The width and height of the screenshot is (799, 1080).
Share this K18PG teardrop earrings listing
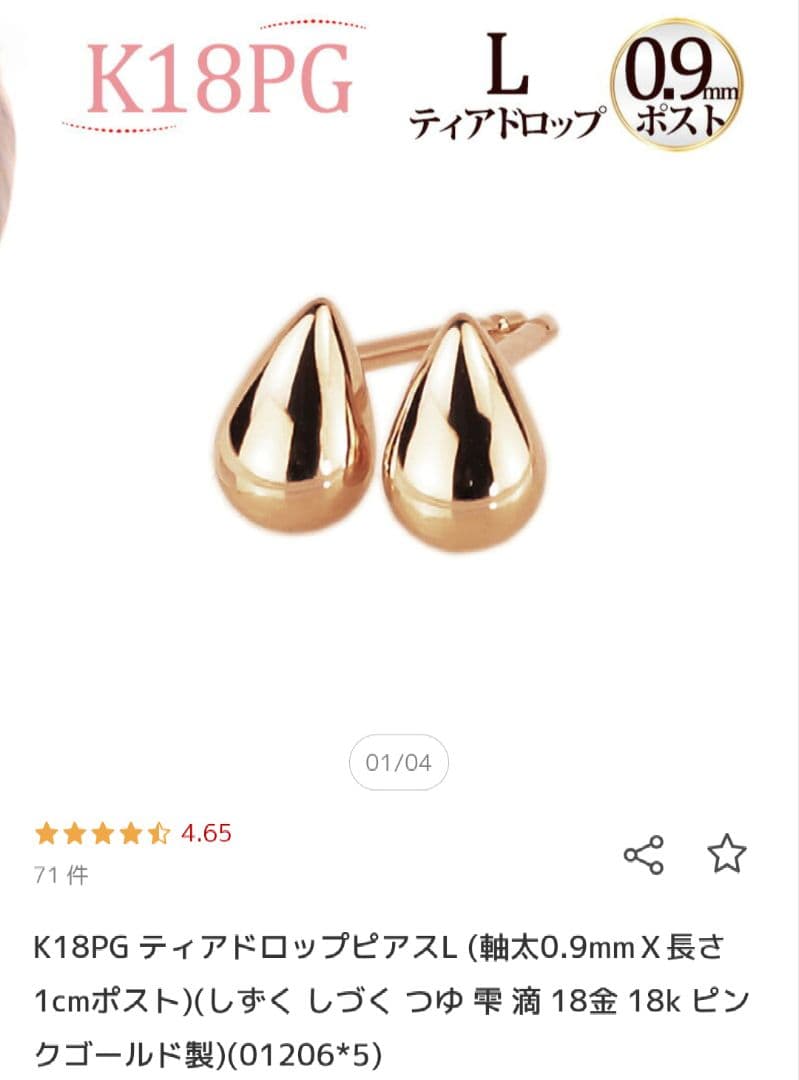coord(643,855)
